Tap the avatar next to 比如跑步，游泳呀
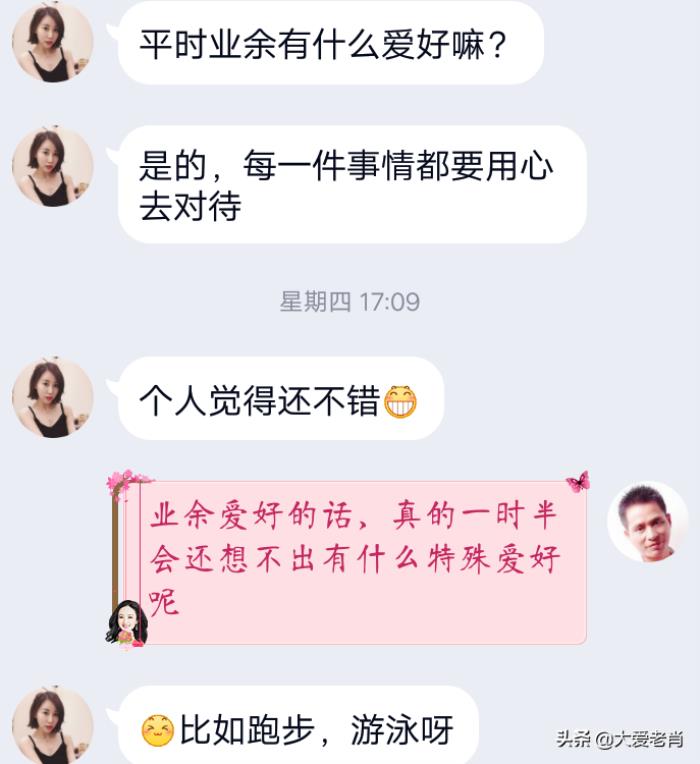Screen dimensions: 700x764 [53, 724]
